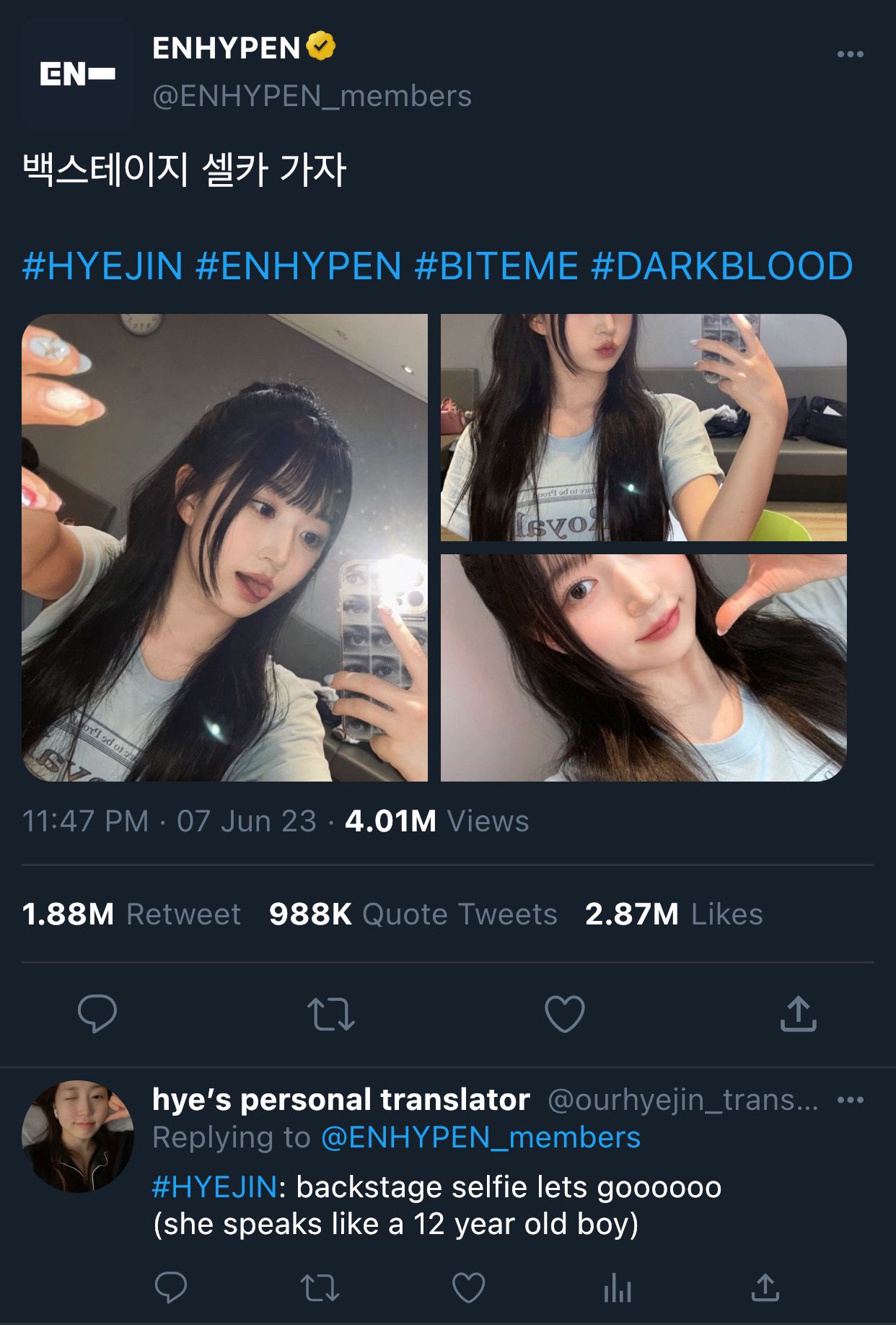This screenshot has width=896, height=1325.
Task: Open the #ENHYPEN hashtag
Action: pos(298,266)
